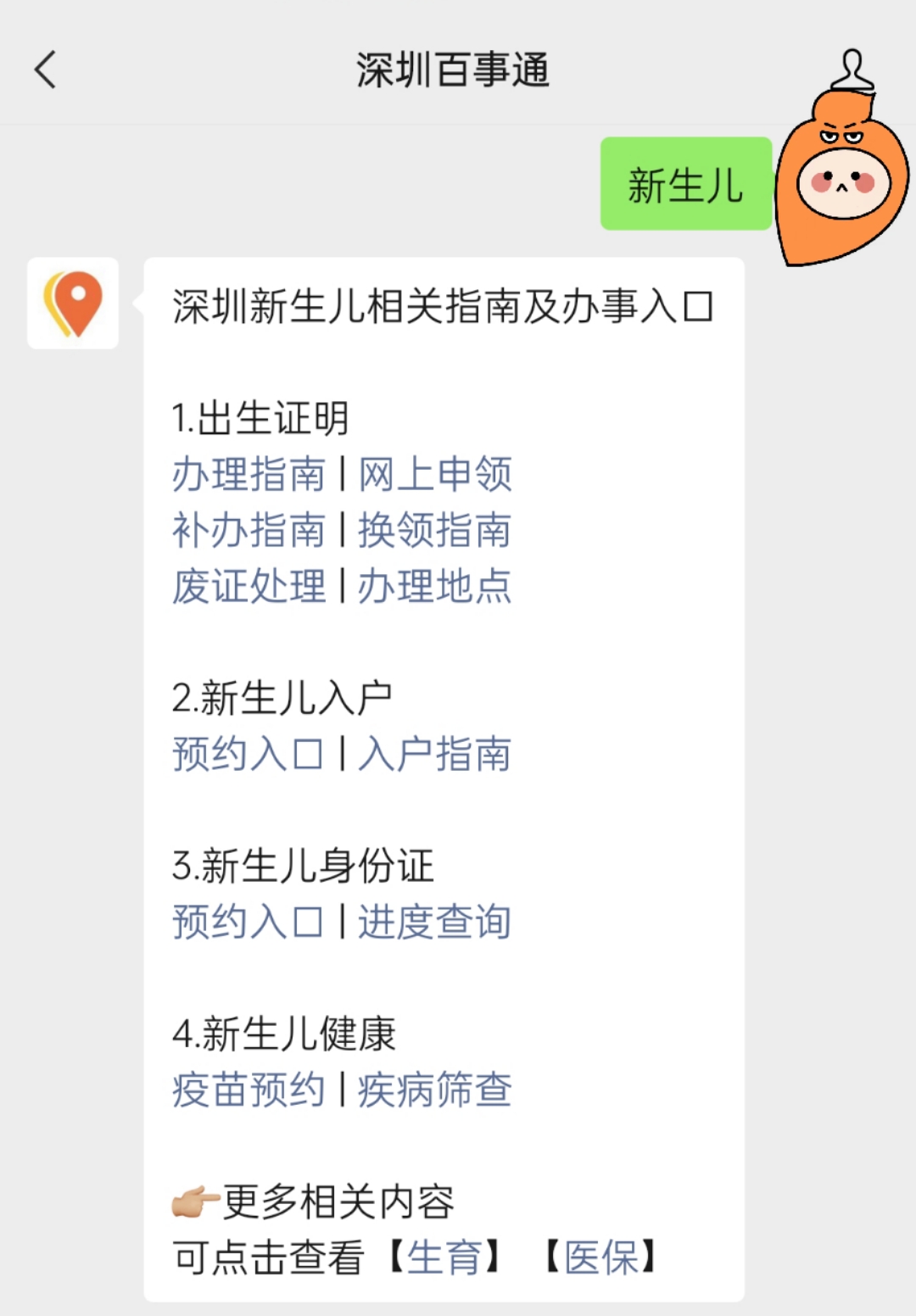Tap the 医保 keyword link
Screen dimensions: 916x1316
600,1257
